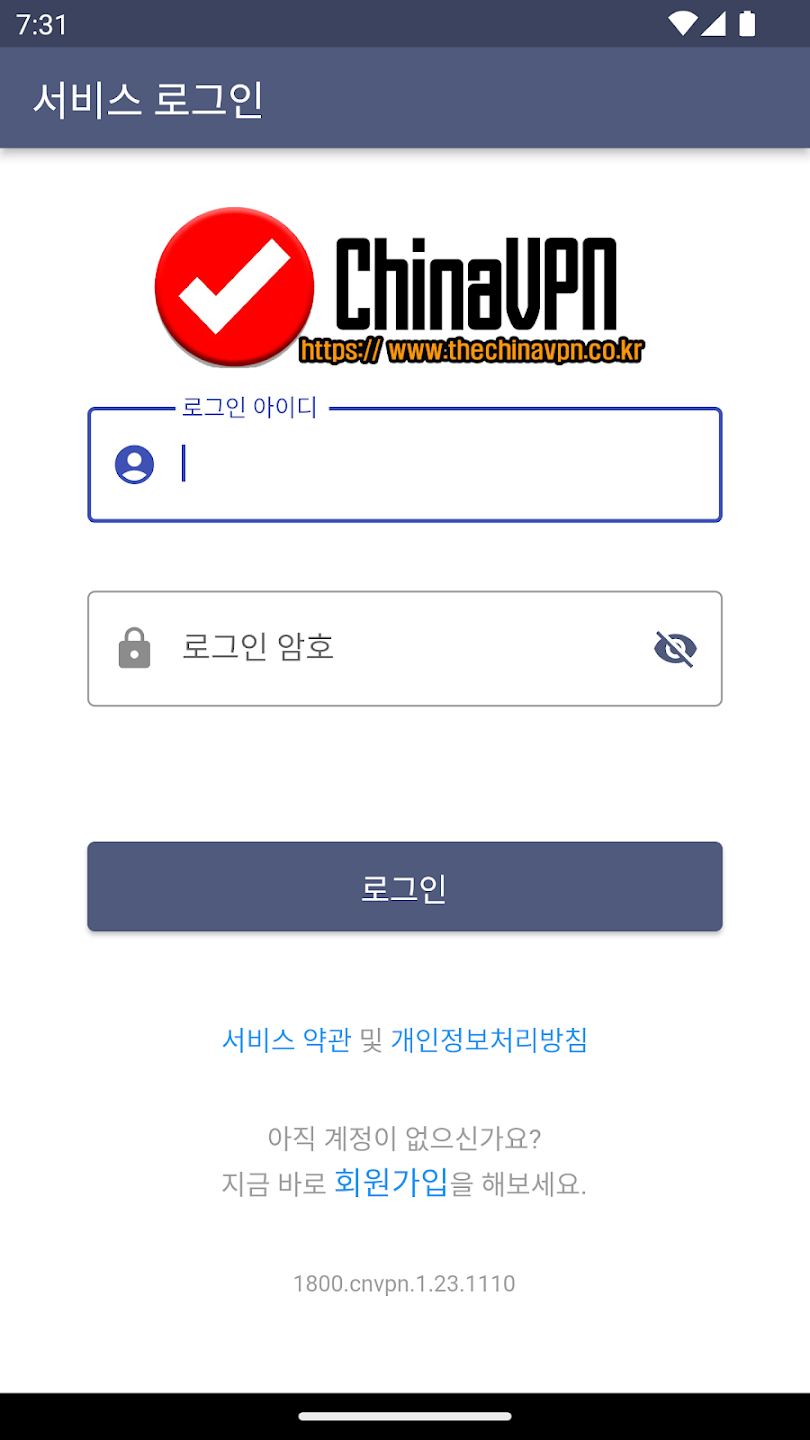Click the 서비스 로그인 title bar
The image size is (810, 1440).
(x=146, y=99)
